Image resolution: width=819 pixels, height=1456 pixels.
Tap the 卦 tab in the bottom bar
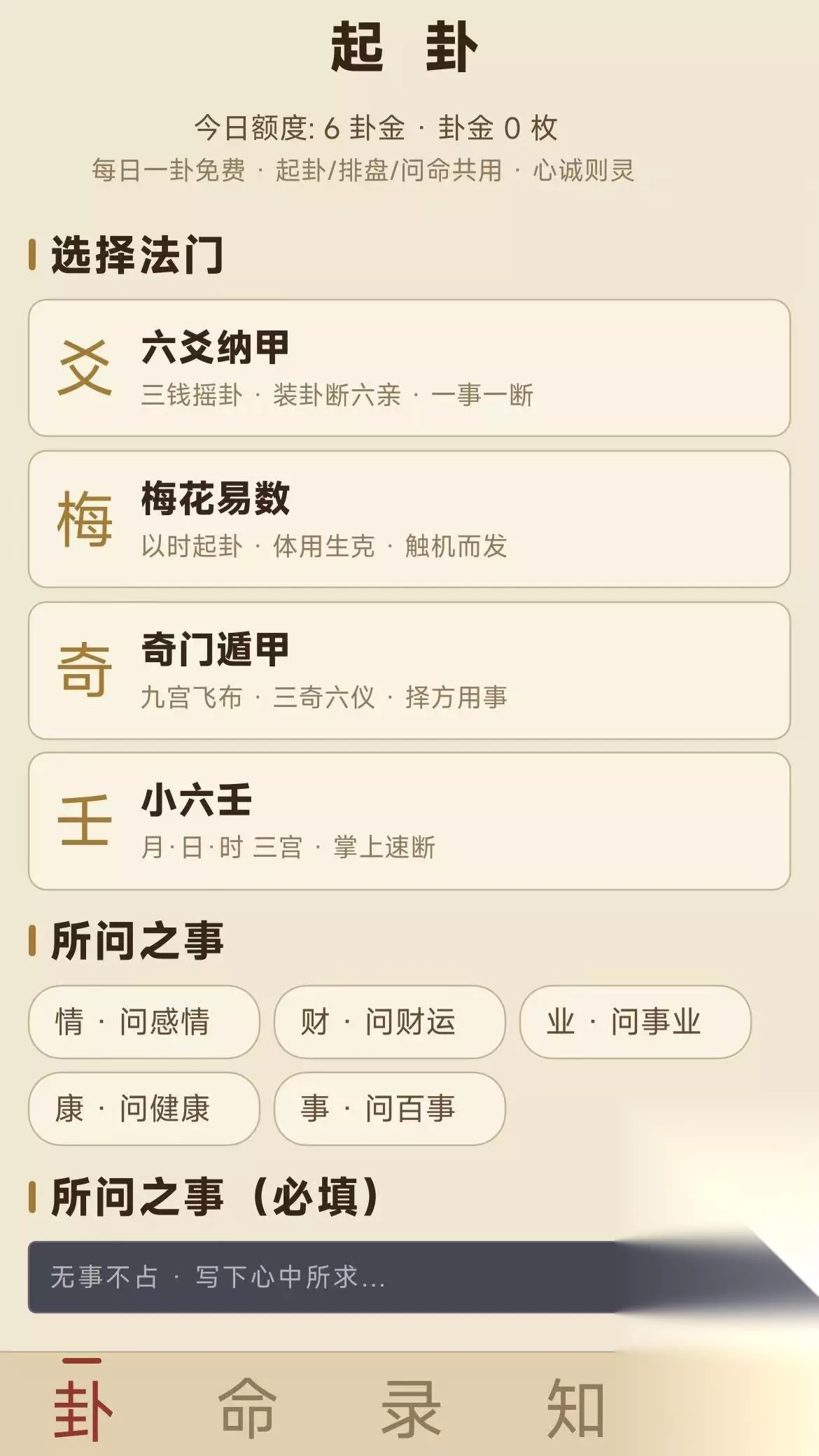click(83, 1407)
